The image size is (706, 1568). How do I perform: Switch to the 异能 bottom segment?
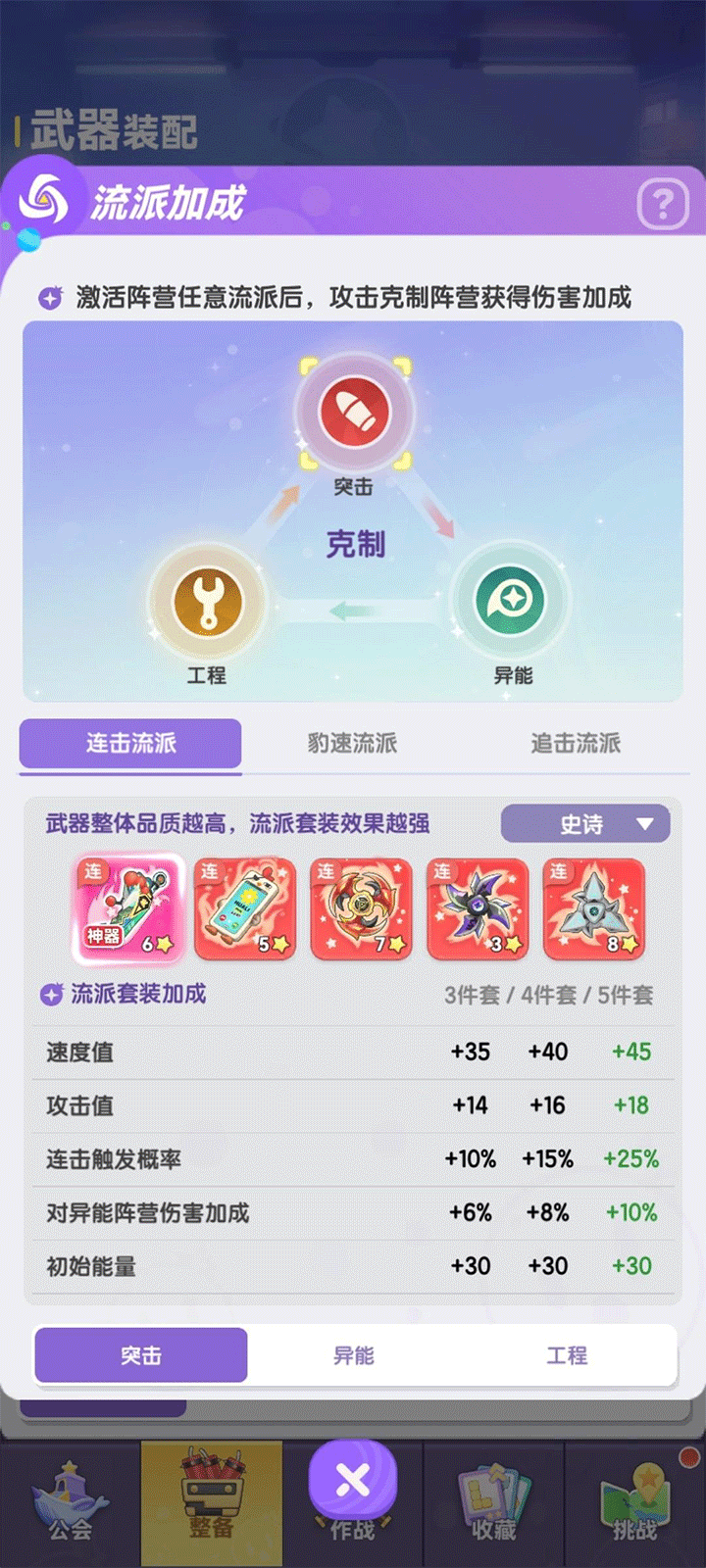click(x=354, y=1355)
